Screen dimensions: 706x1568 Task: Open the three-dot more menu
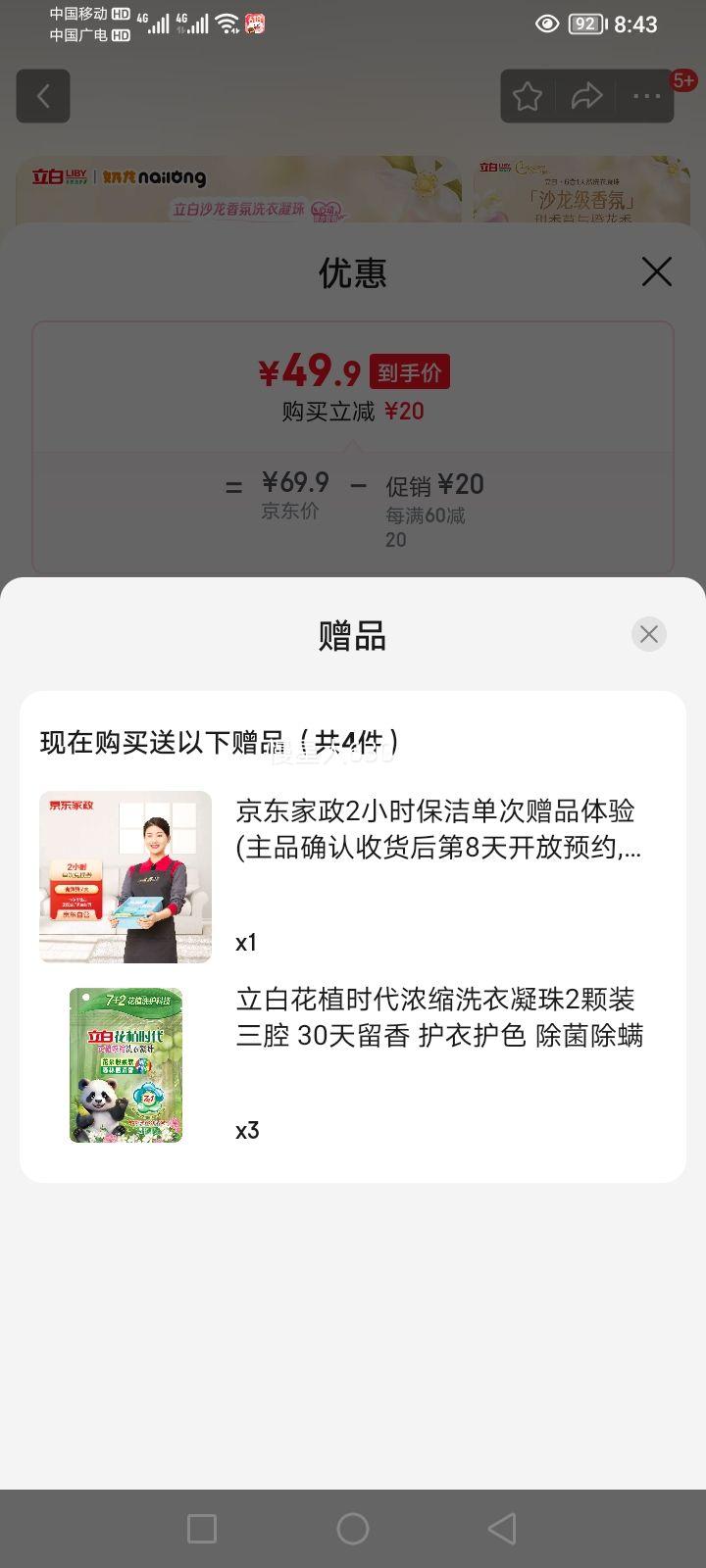646,96
